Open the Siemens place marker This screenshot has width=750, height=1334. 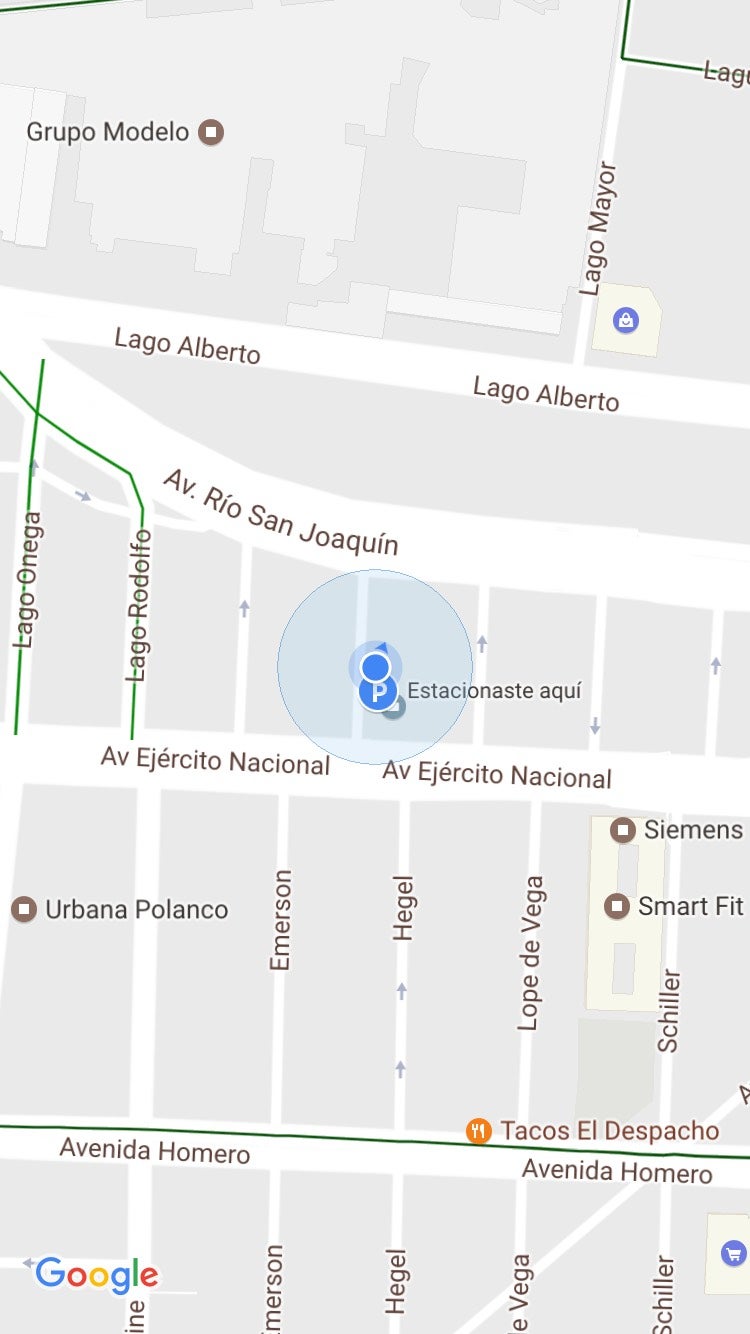pos(624,830)
